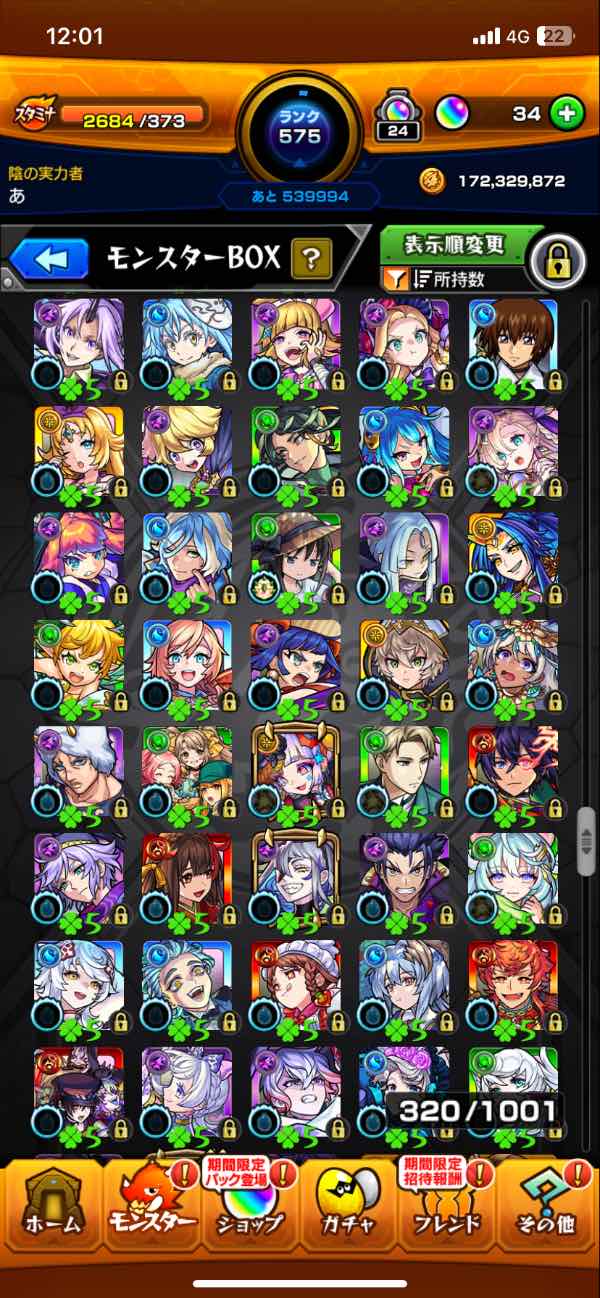Add orbs with the green plus button
The height and width of the screenshot is (1298, 600).
[x=567, y=113]
